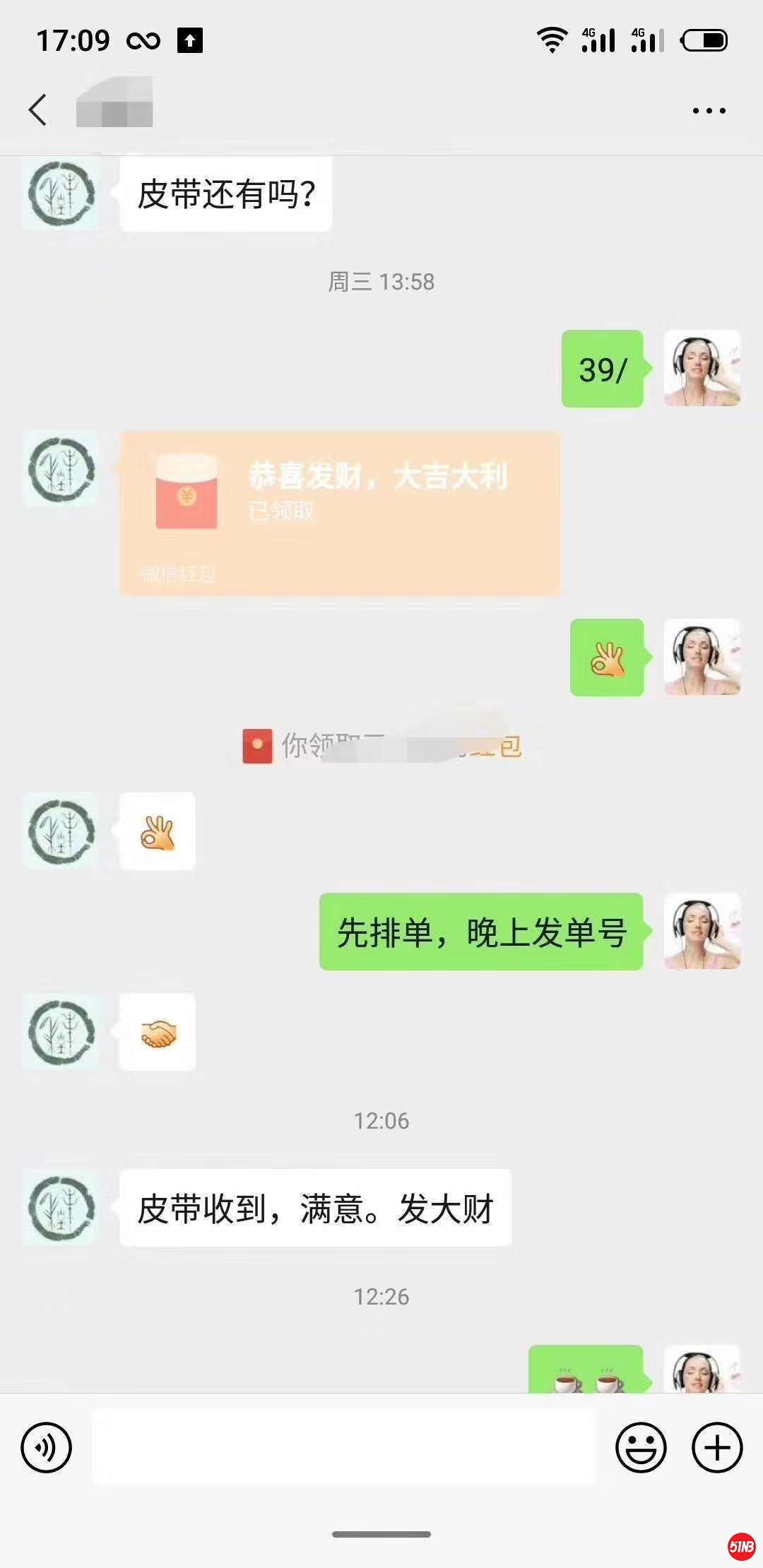Focus the message text field
Image resolution: width=763 pixels, height=1568 pixels.
click(x=343, y=1447)
